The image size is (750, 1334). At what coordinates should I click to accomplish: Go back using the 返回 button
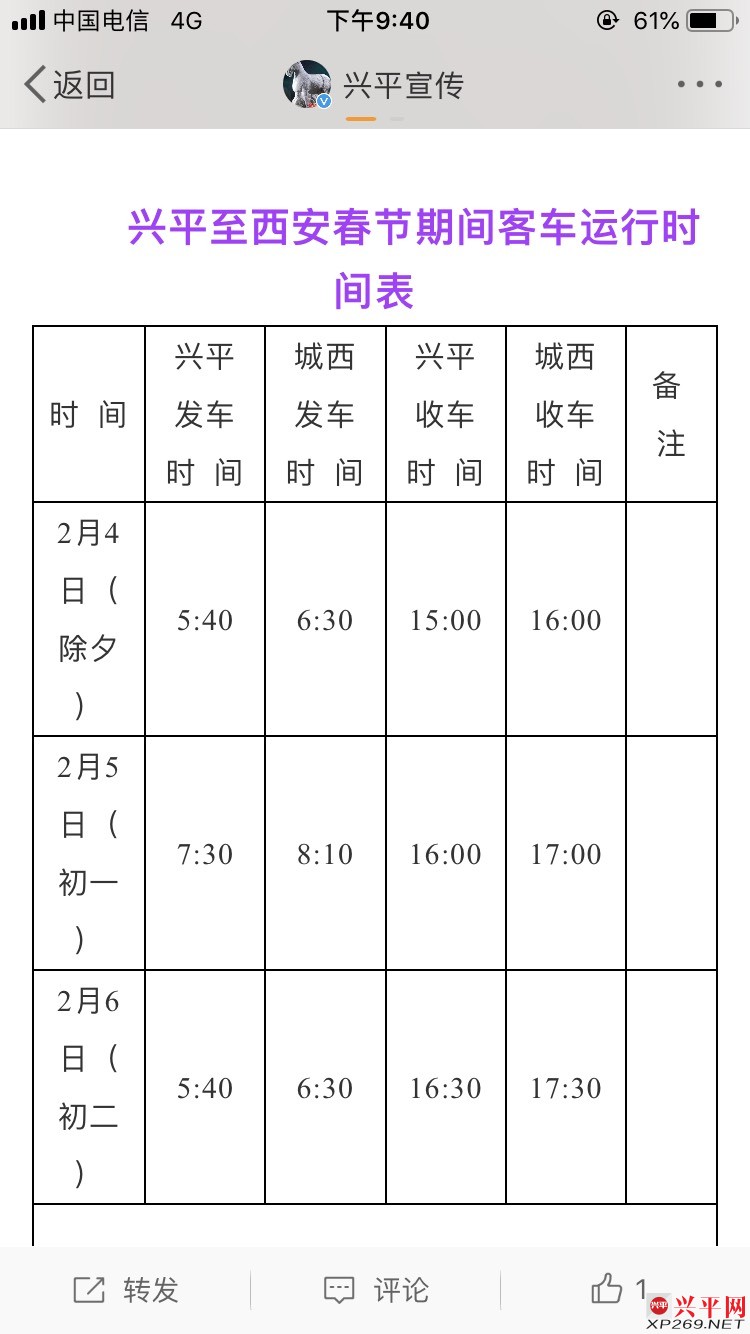pyautogui.click(x=70, y=85)
